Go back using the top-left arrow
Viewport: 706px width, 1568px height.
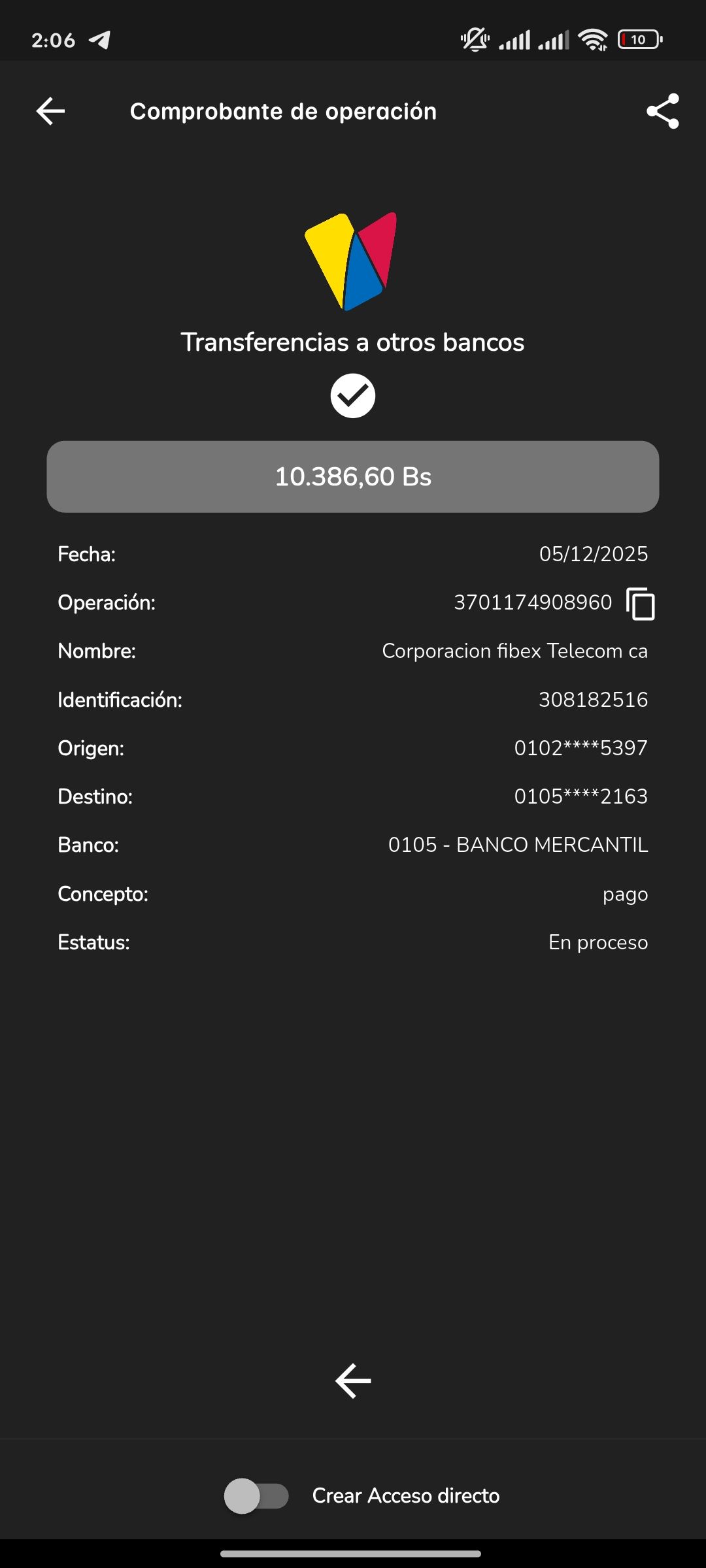click(50, 111)
